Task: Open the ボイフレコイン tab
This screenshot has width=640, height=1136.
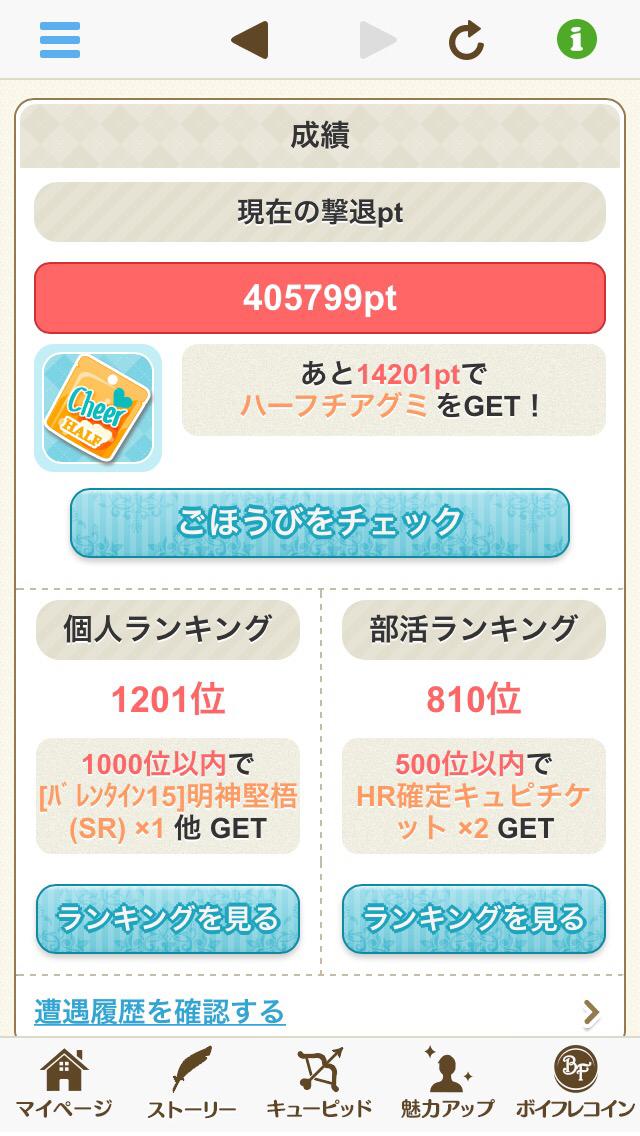Action: click(575, 1085)
